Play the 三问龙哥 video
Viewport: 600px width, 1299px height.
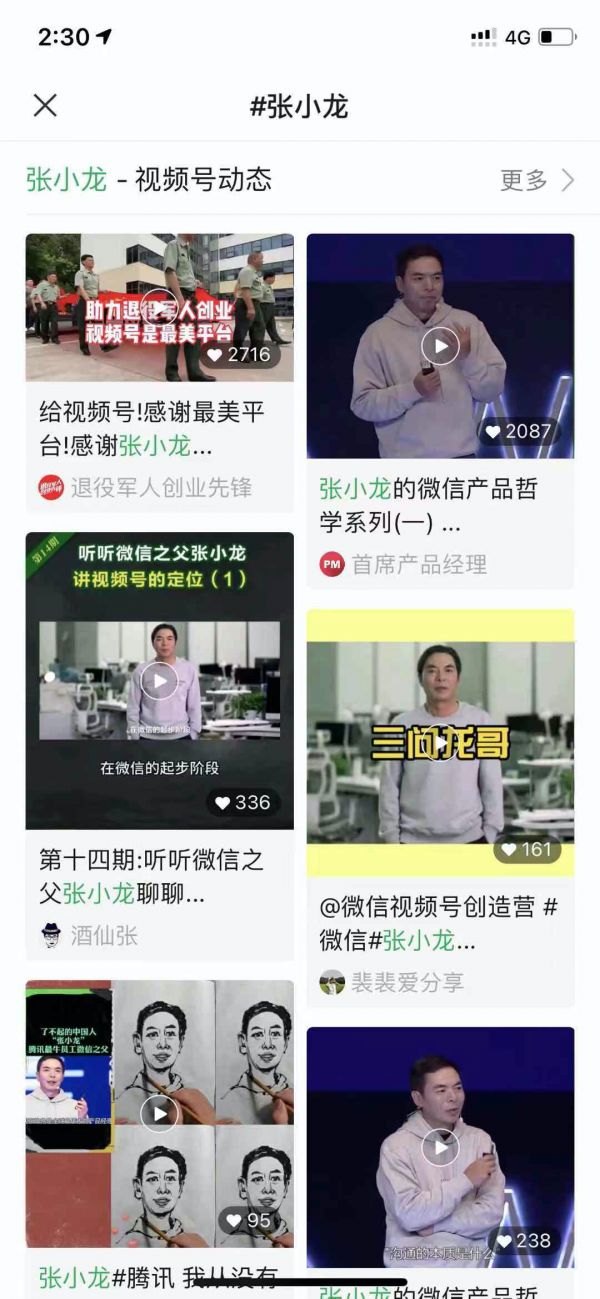coord(440,742)
